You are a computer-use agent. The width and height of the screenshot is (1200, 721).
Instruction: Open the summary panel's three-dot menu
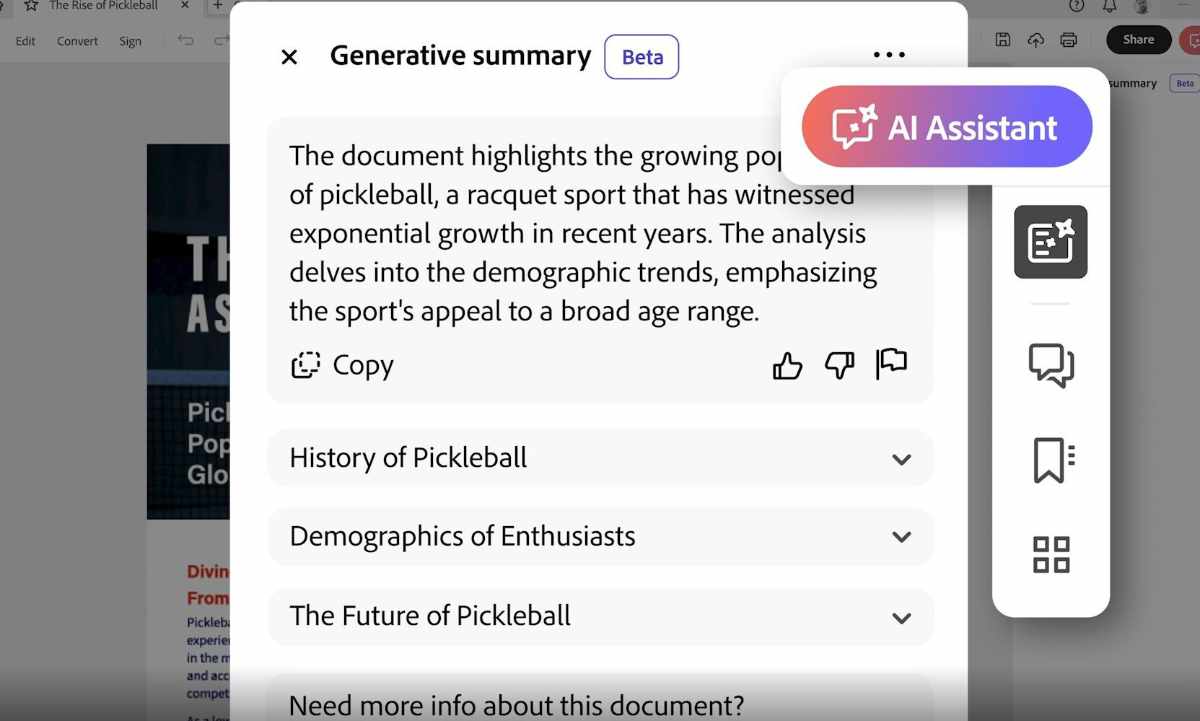click(x=888, y=56)
